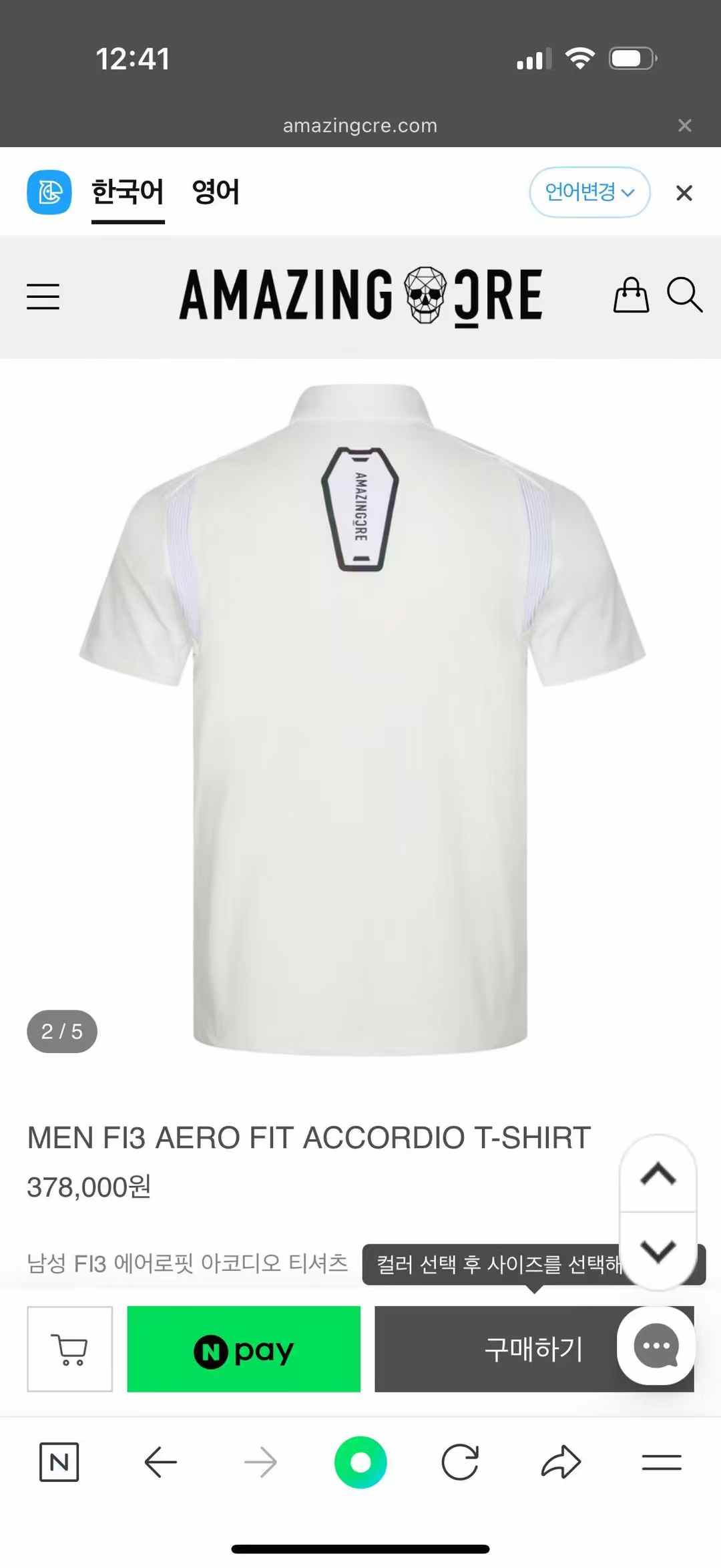Open the Naver home button
The width and height of the screenshot is (721, 1568).
(59, 1462)
